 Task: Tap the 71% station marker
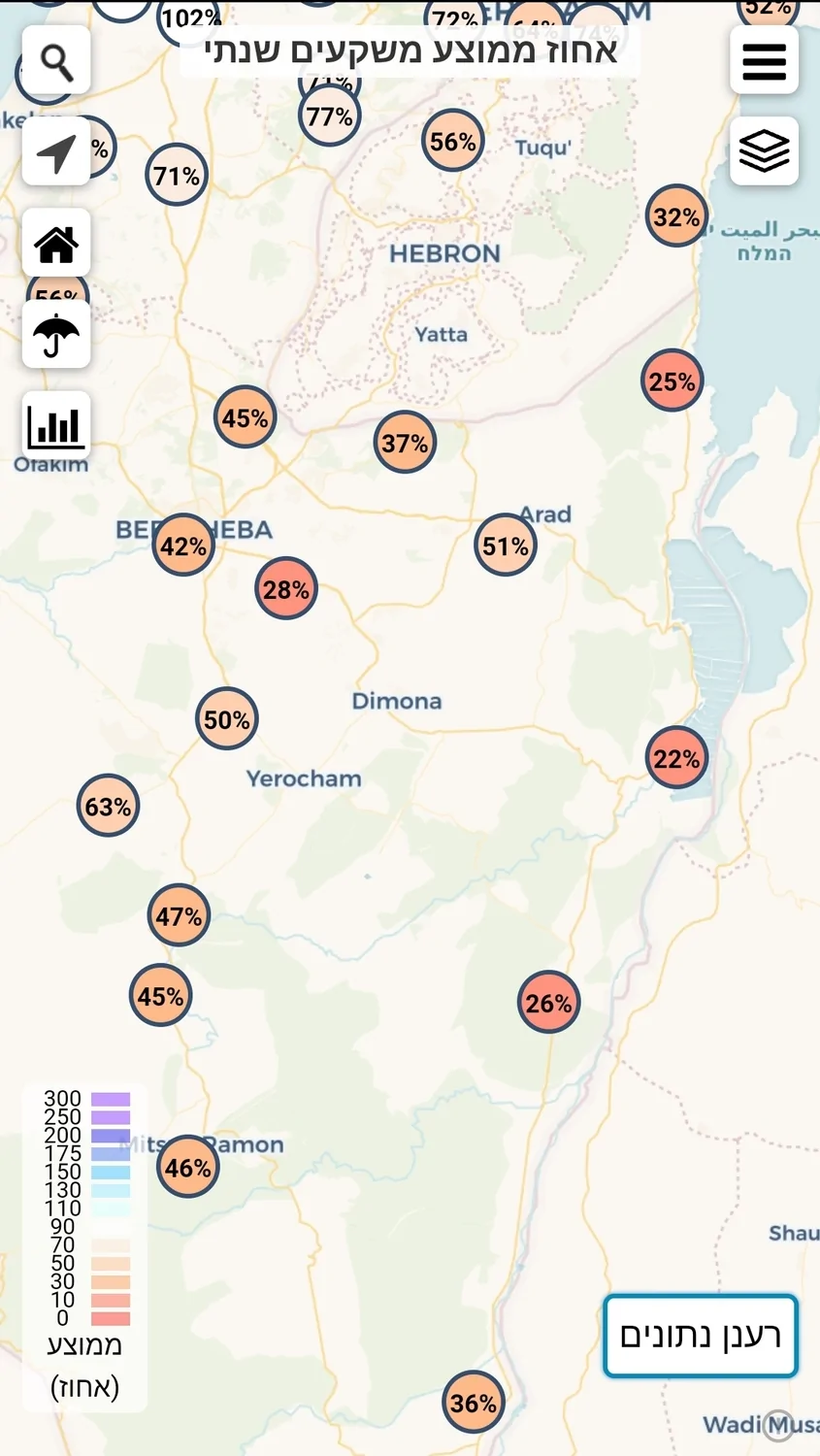177,176
